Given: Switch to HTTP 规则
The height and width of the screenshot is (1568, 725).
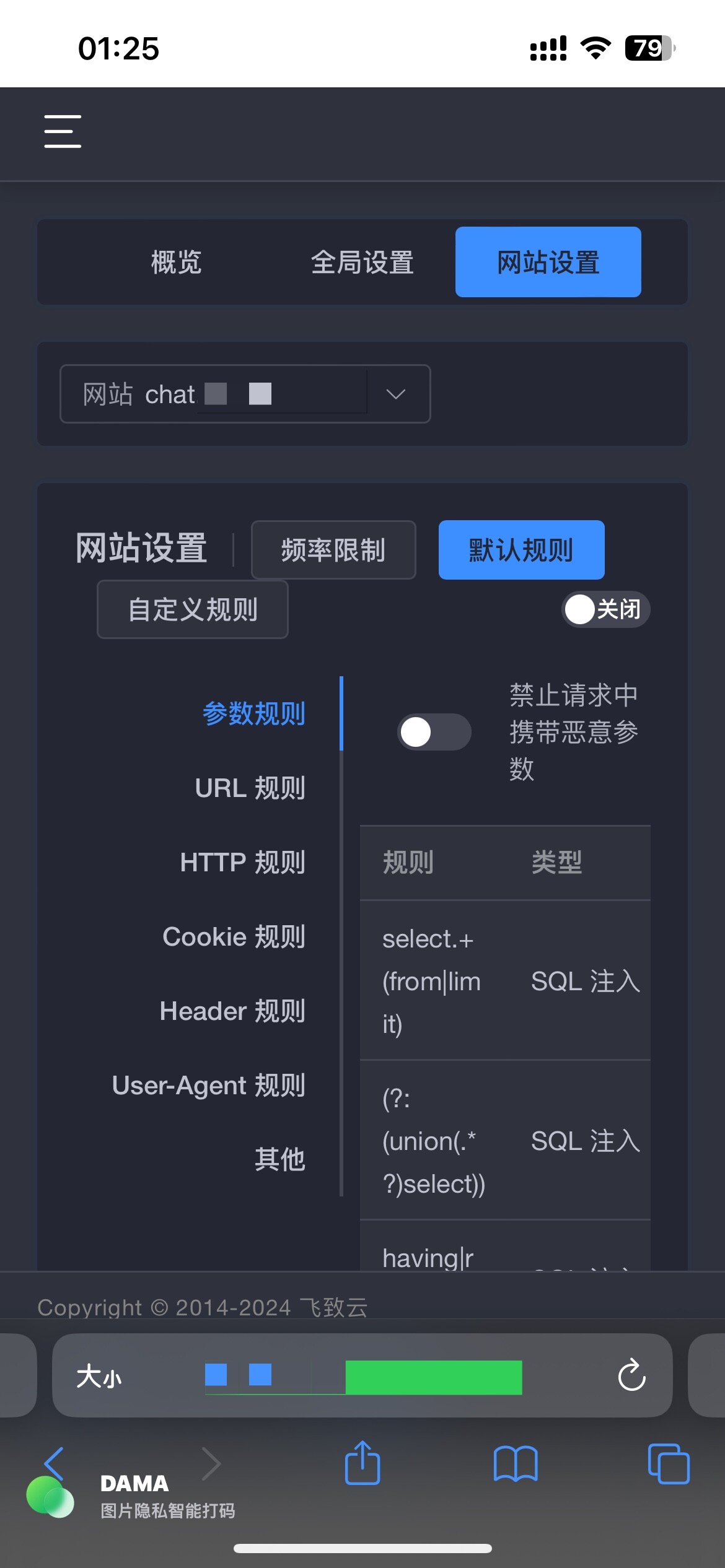Looking at the screenshot, I should tap(243, 862).
